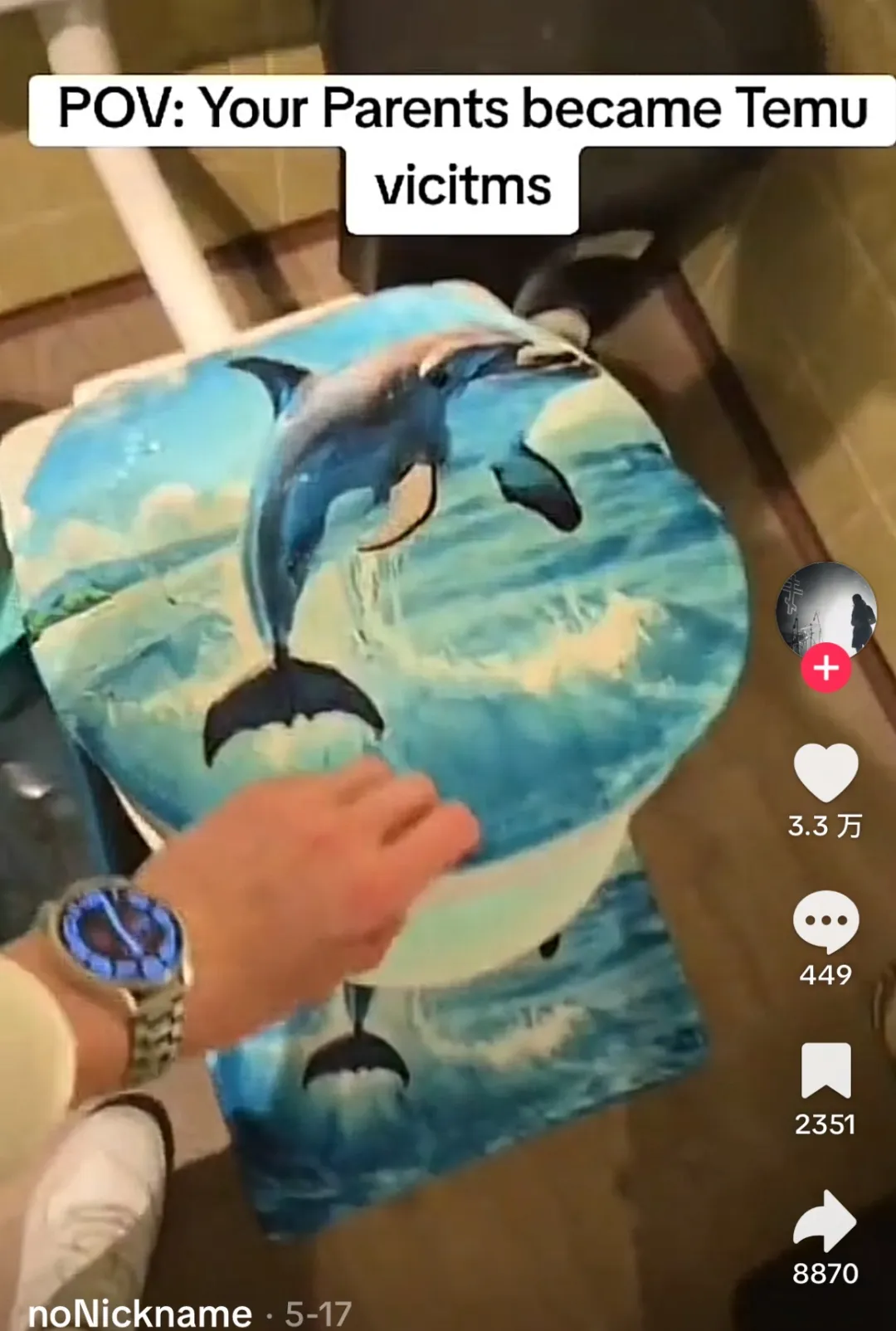The width and height of the screenshot is (896, 1331).
Task: Like this video with the heart
Action: [825, 772]
